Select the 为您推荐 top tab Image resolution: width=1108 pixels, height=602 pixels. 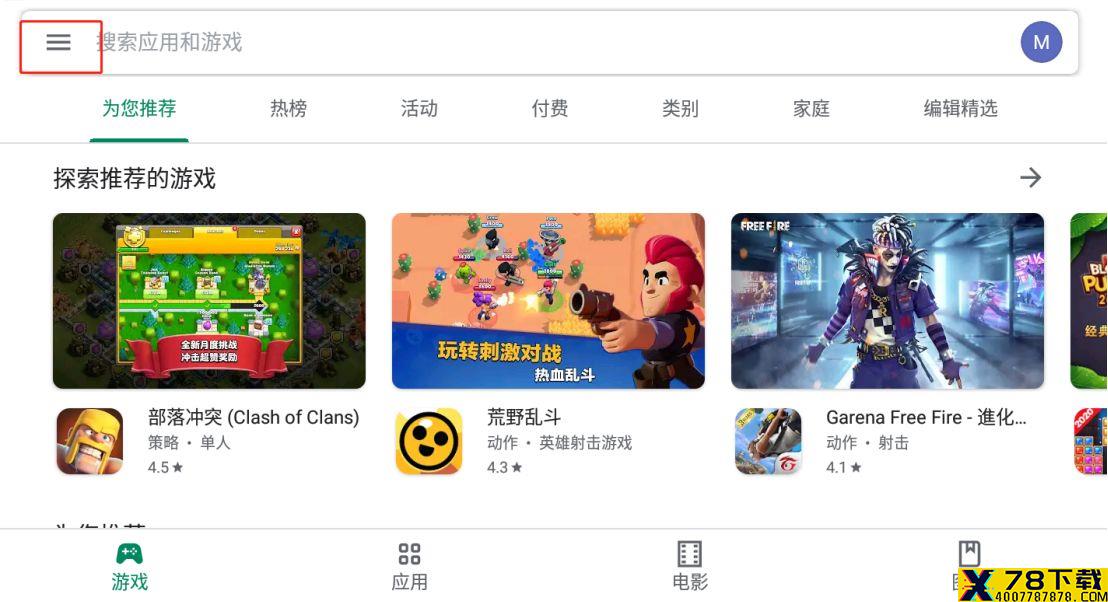(x=139, y=108)
